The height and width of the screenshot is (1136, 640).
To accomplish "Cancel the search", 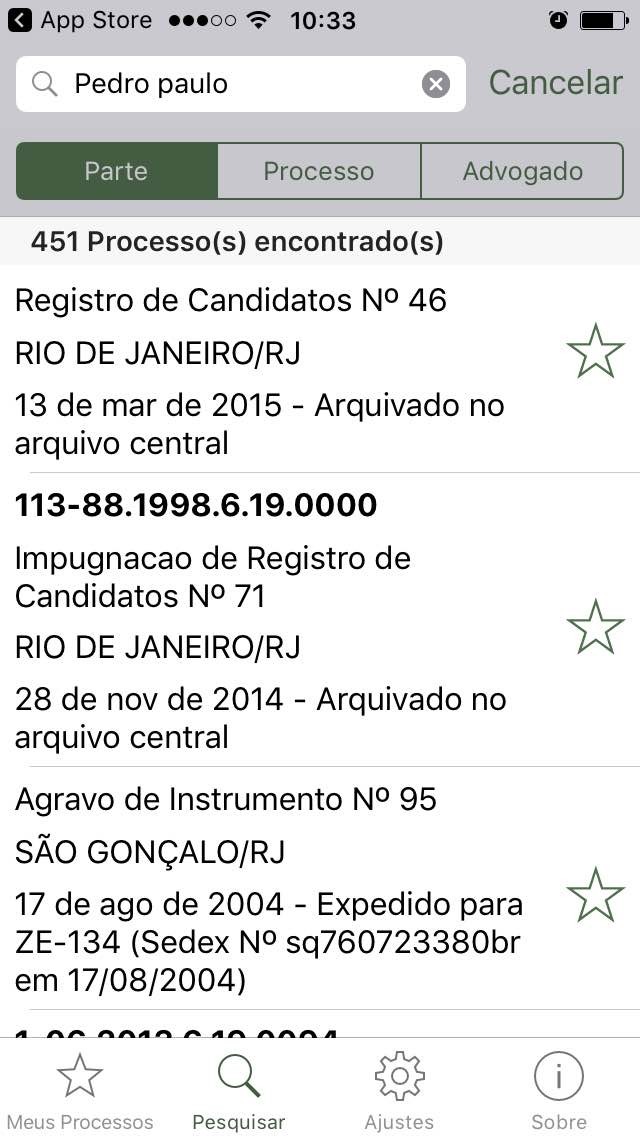I will (x=555, y=83).
